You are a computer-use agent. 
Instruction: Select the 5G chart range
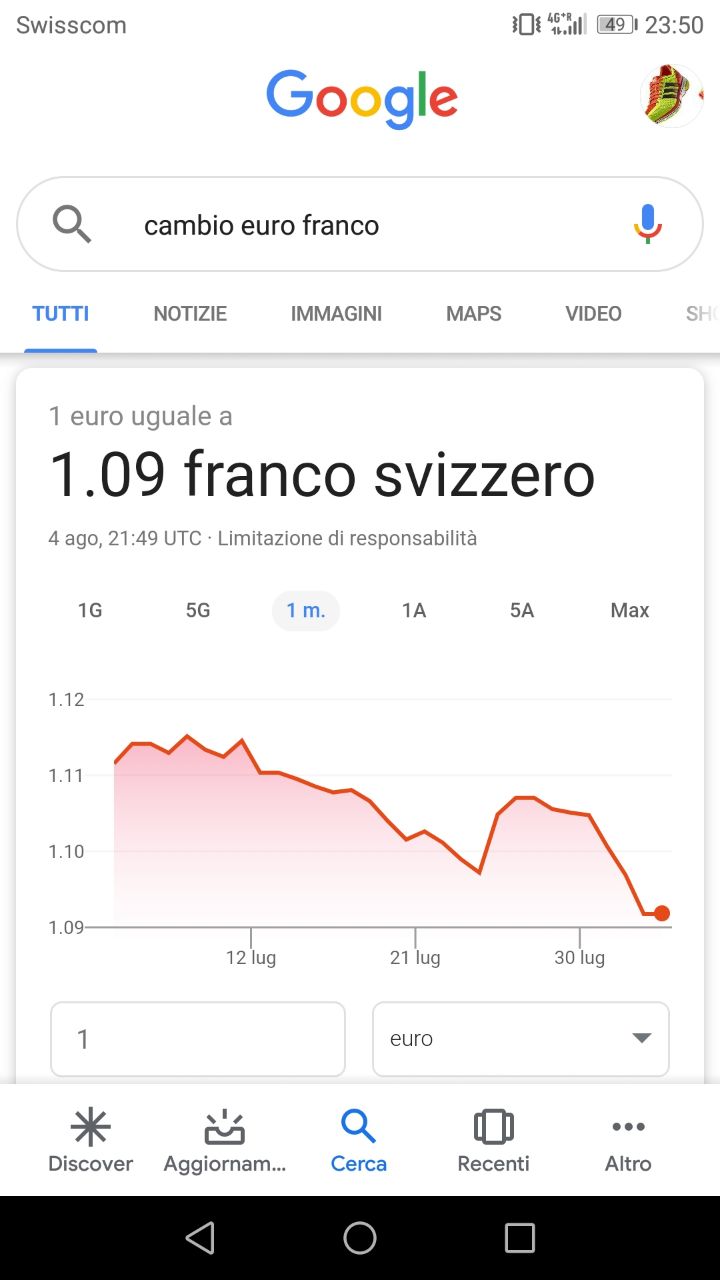click(x=198, y=610)
